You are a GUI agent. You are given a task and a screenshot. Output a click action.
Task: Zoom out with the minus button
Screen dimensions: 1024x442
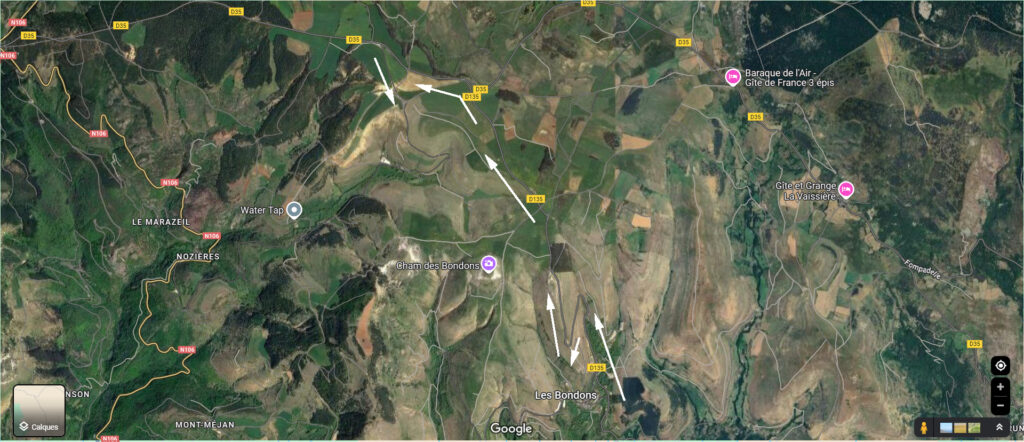click(1000, 405)
